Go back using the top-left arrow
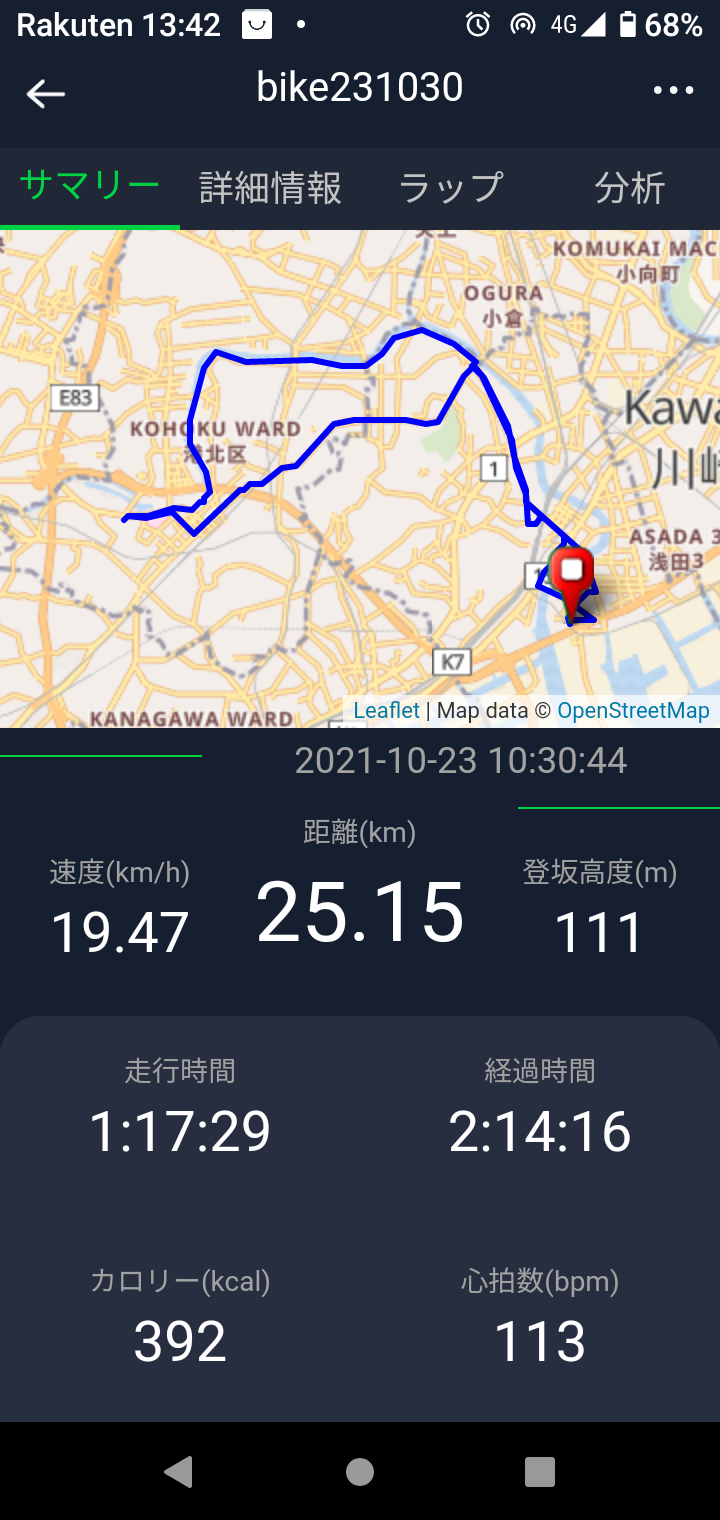This screenshot has width=720, height=1520. (46, 94)
